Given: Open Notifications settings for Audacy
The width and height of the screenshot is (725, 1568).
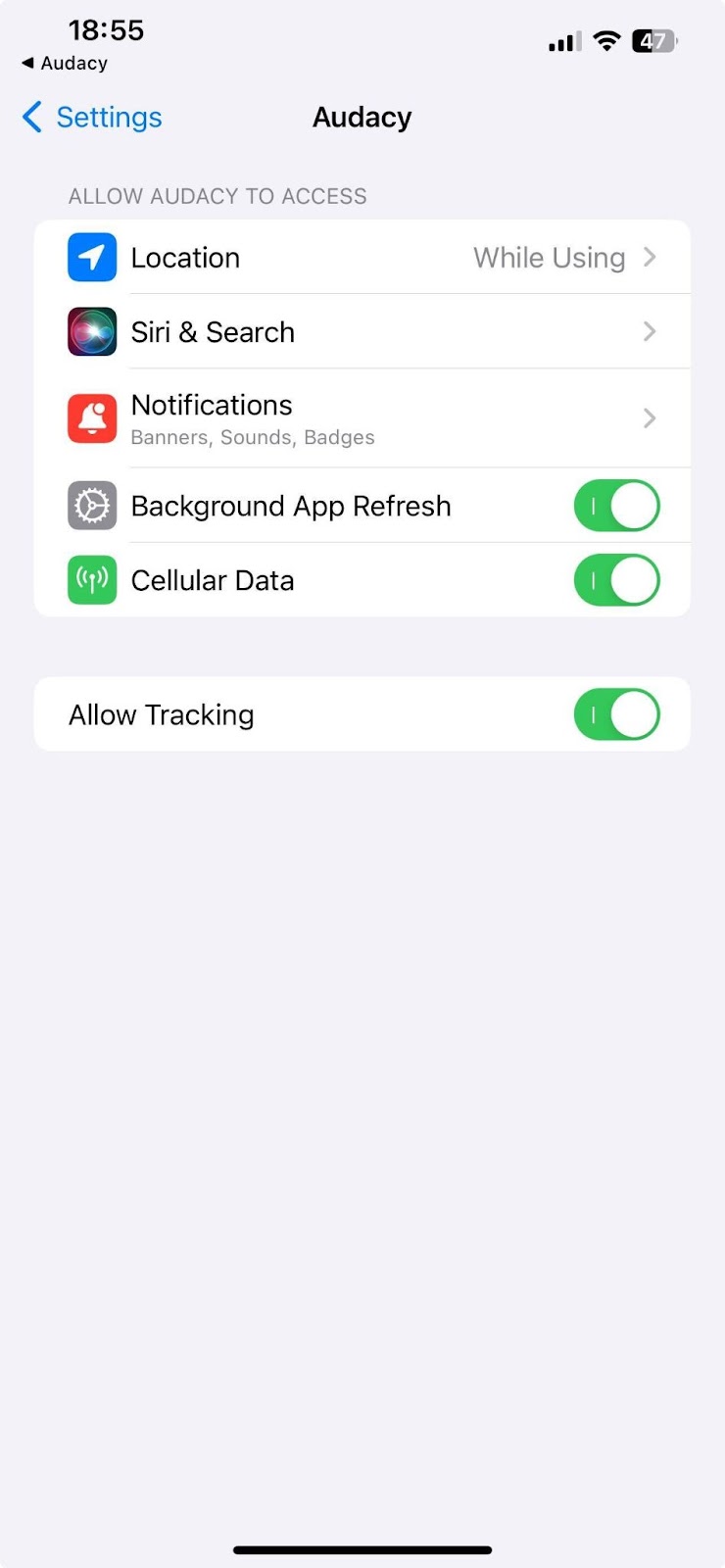Looking at the screenshot, I should point(362,418).
